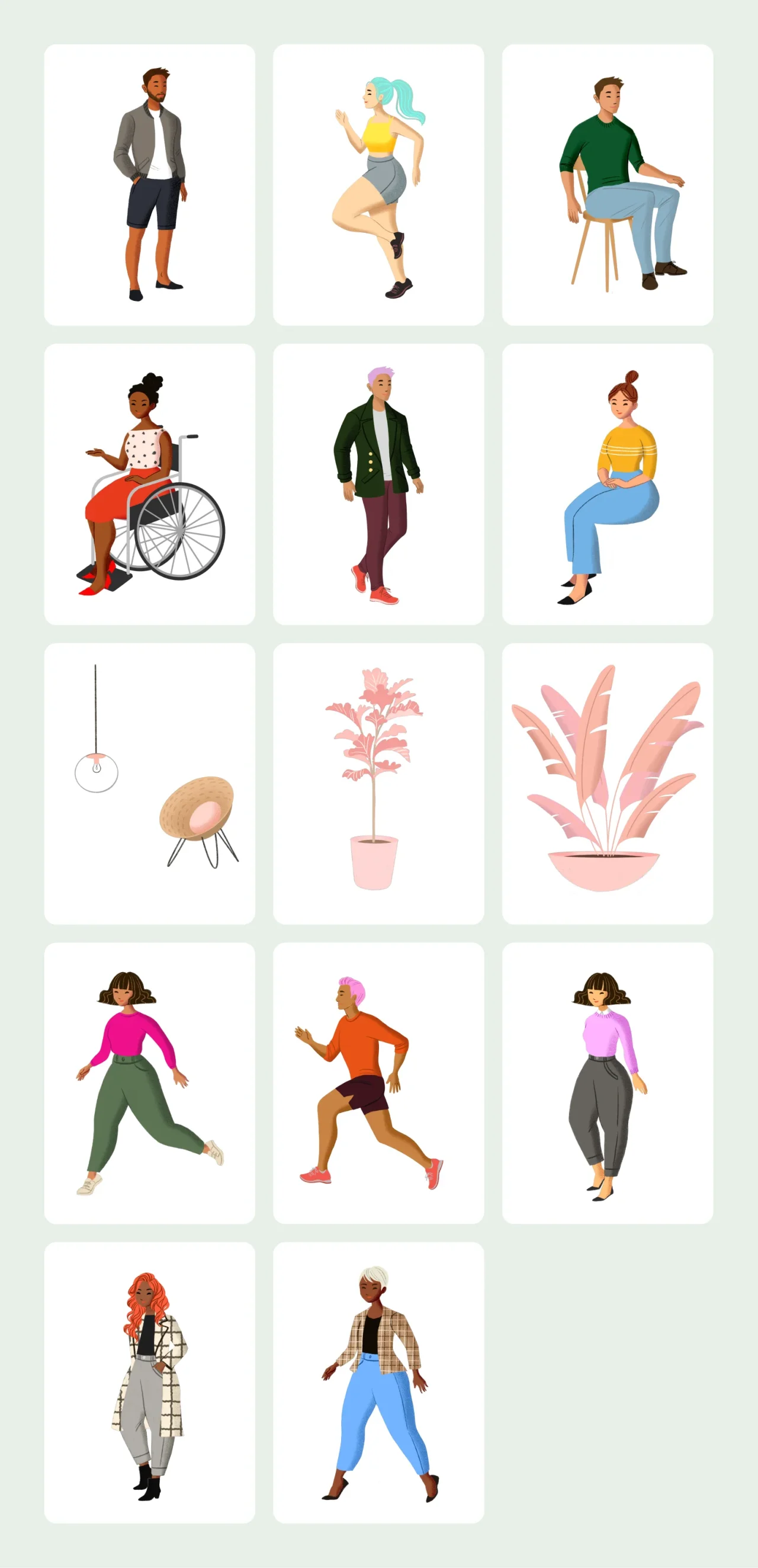Open the man seated on wooden chair
The image size is (758, 1568).
click(x=607, y=184)
